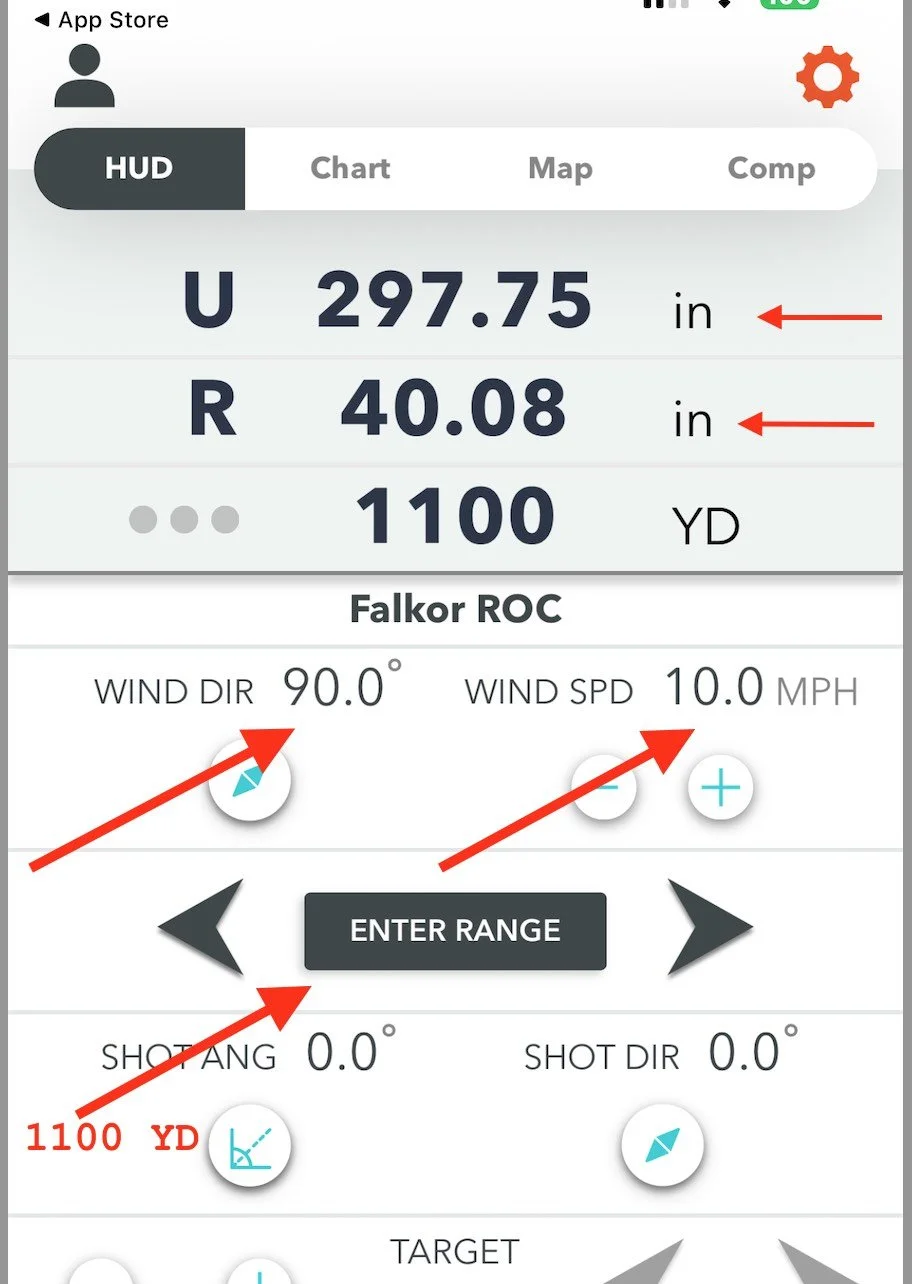Select the Comp tab
912x1284 pixels.
pyautogui.click(x=771, y=168)
